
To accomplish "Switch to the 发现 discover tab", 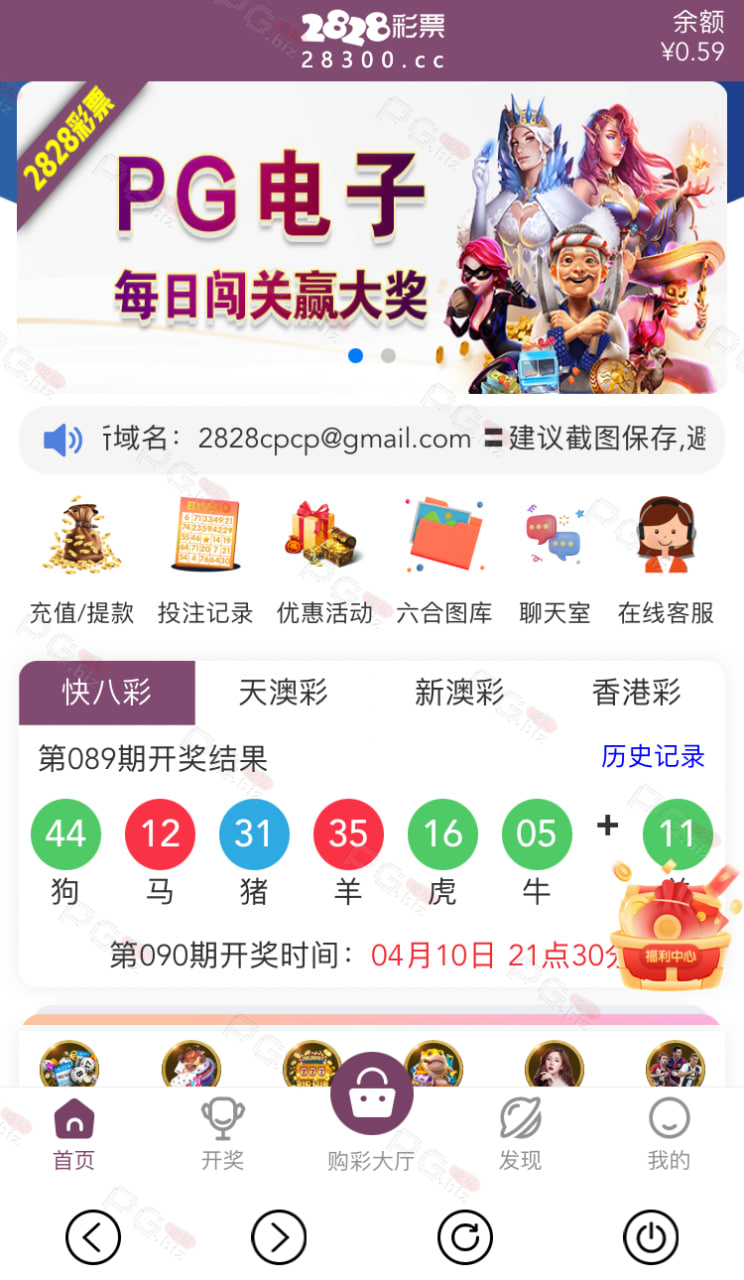I will [520, 1134].
